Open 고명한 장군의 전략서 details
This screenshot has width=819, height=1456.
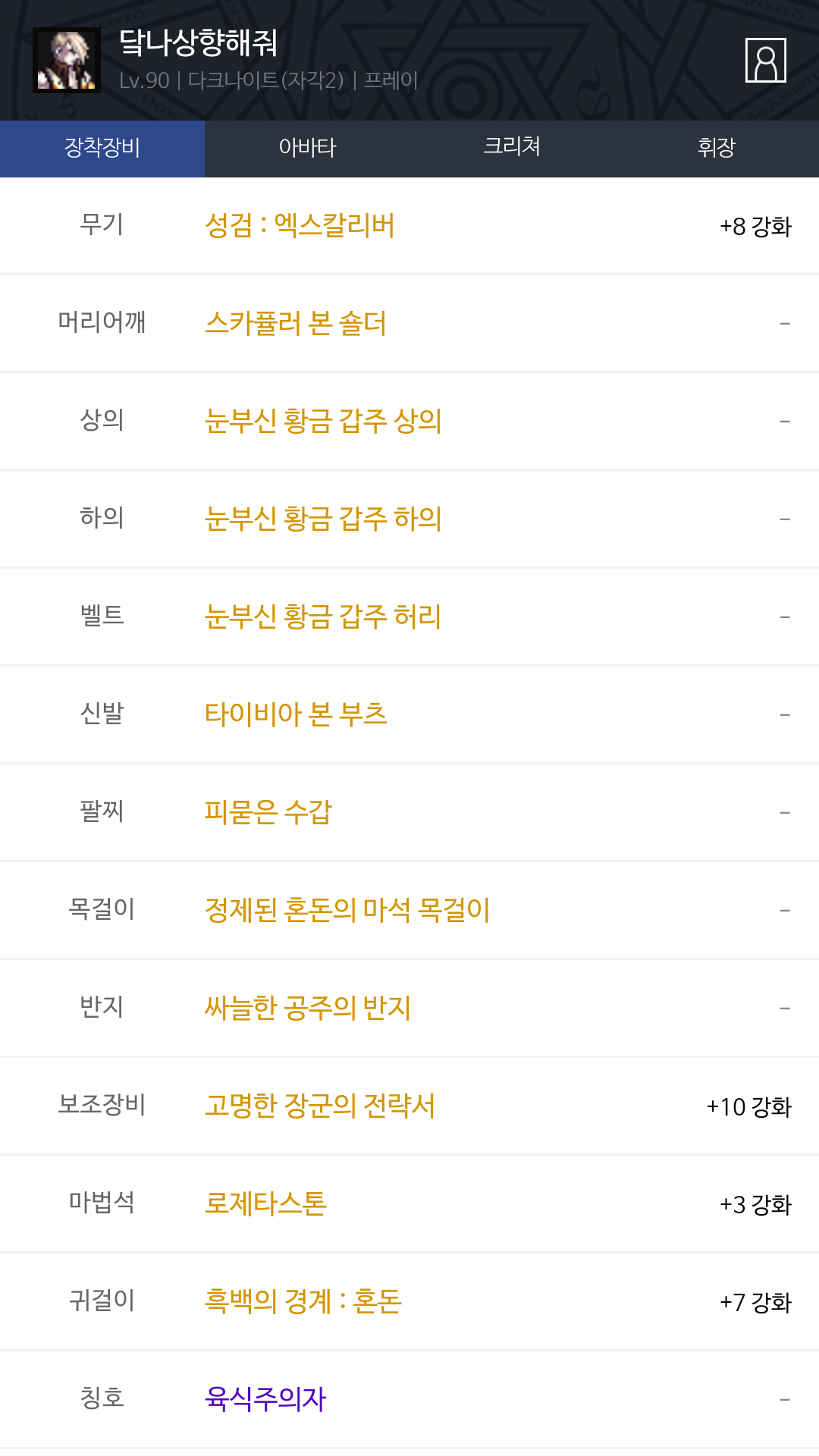[x=320, y=1106]
